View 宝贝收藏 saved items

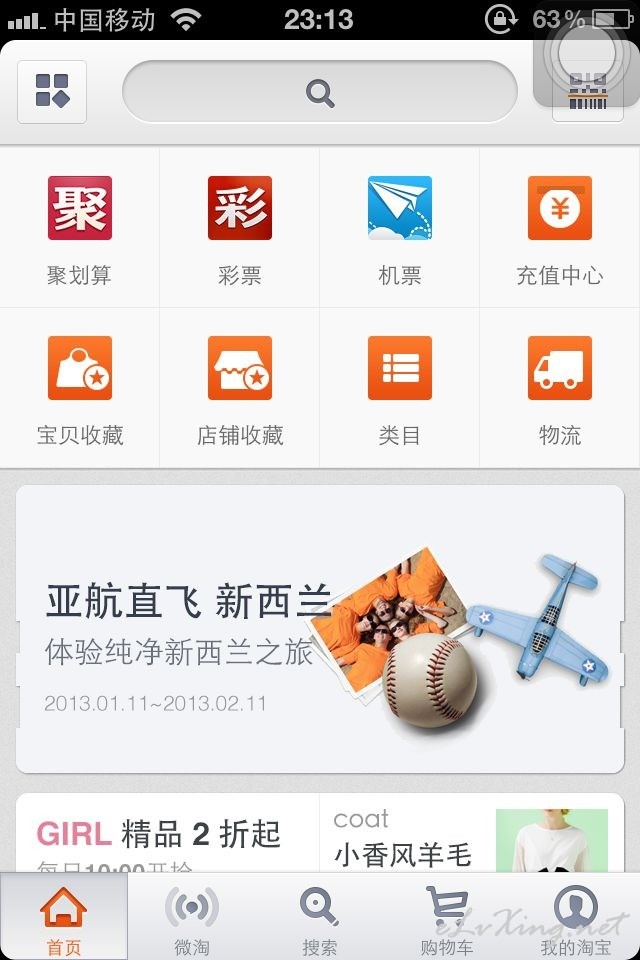pos(80,388)
